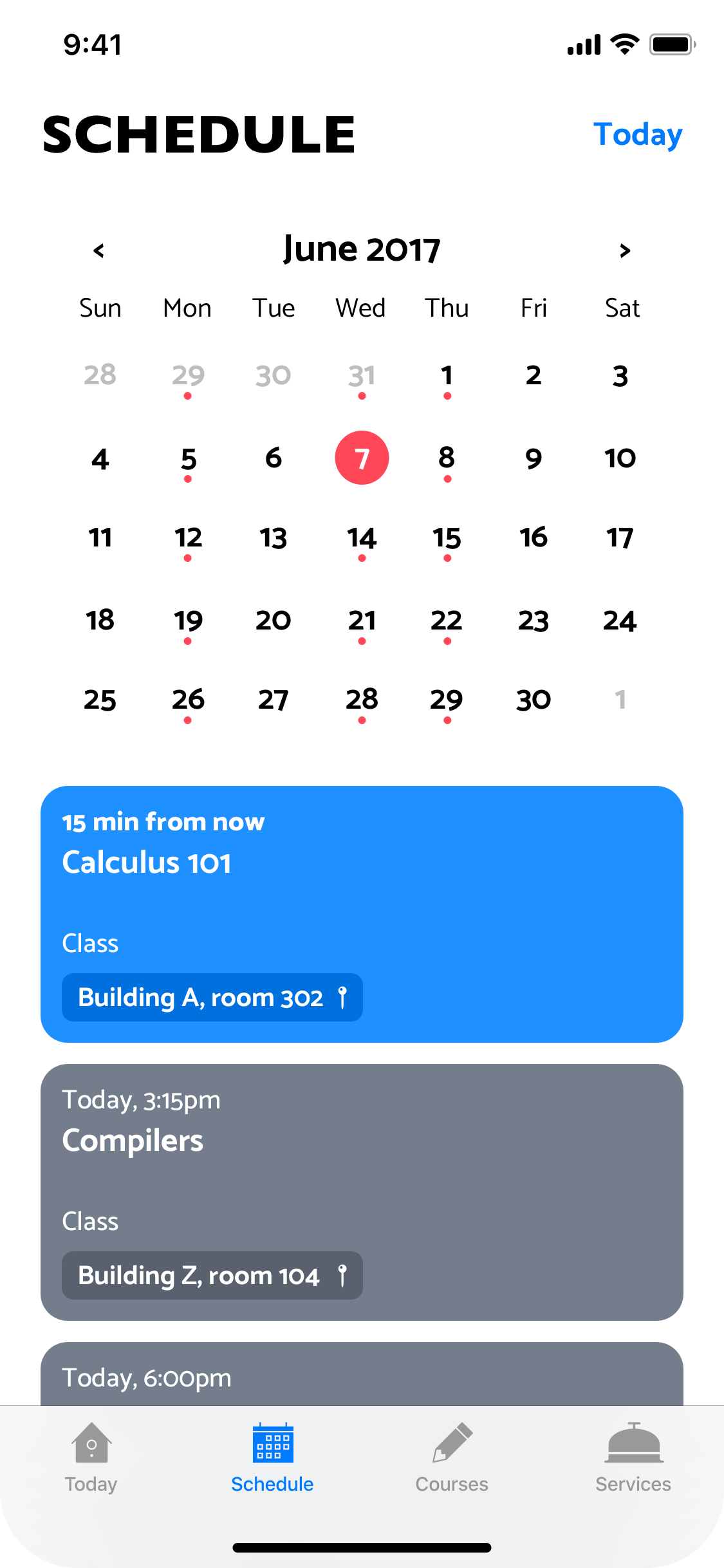
Task: Advance to July using the right chevron
Action: point(625,250)
